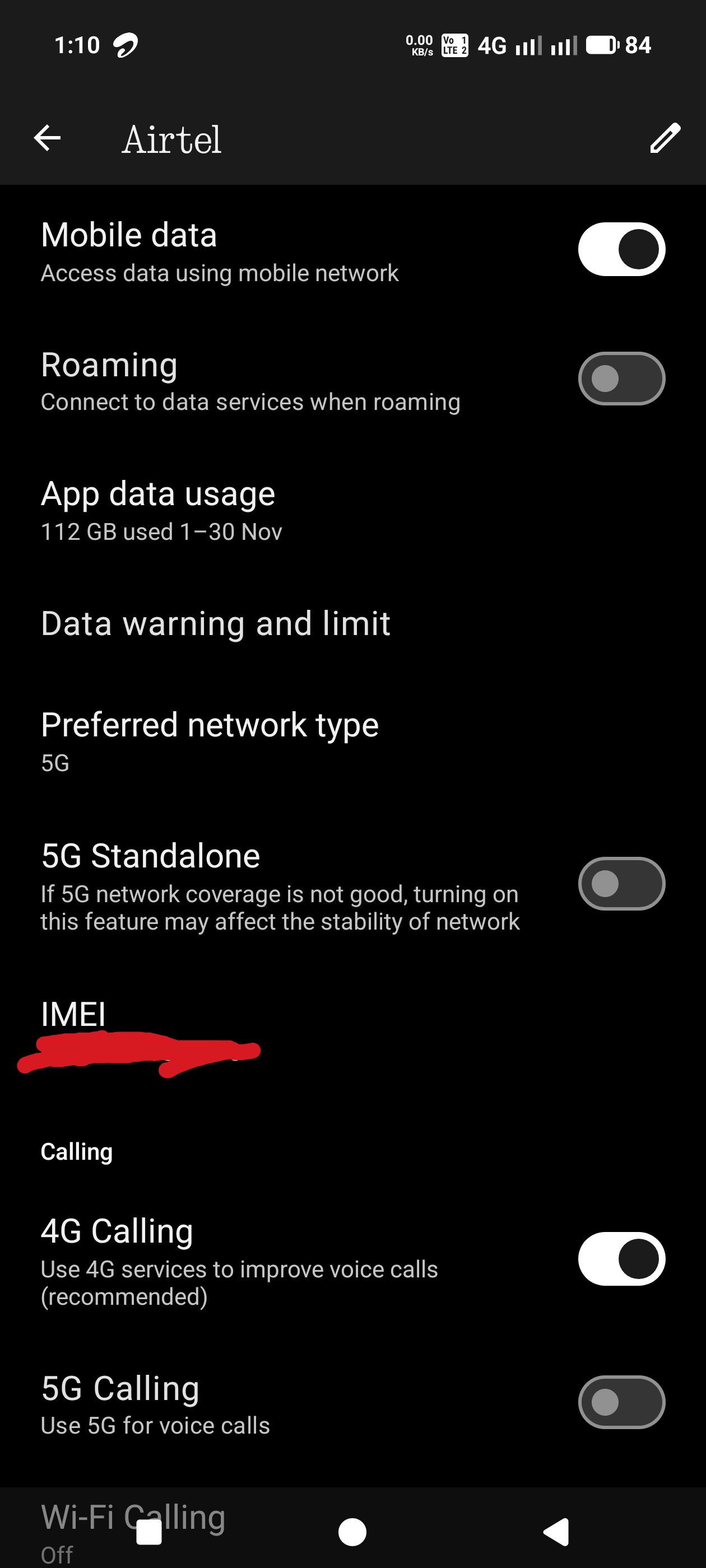The image size is (706, 1568).
Task: Tap the system home button
Action: click(352, 1532)
